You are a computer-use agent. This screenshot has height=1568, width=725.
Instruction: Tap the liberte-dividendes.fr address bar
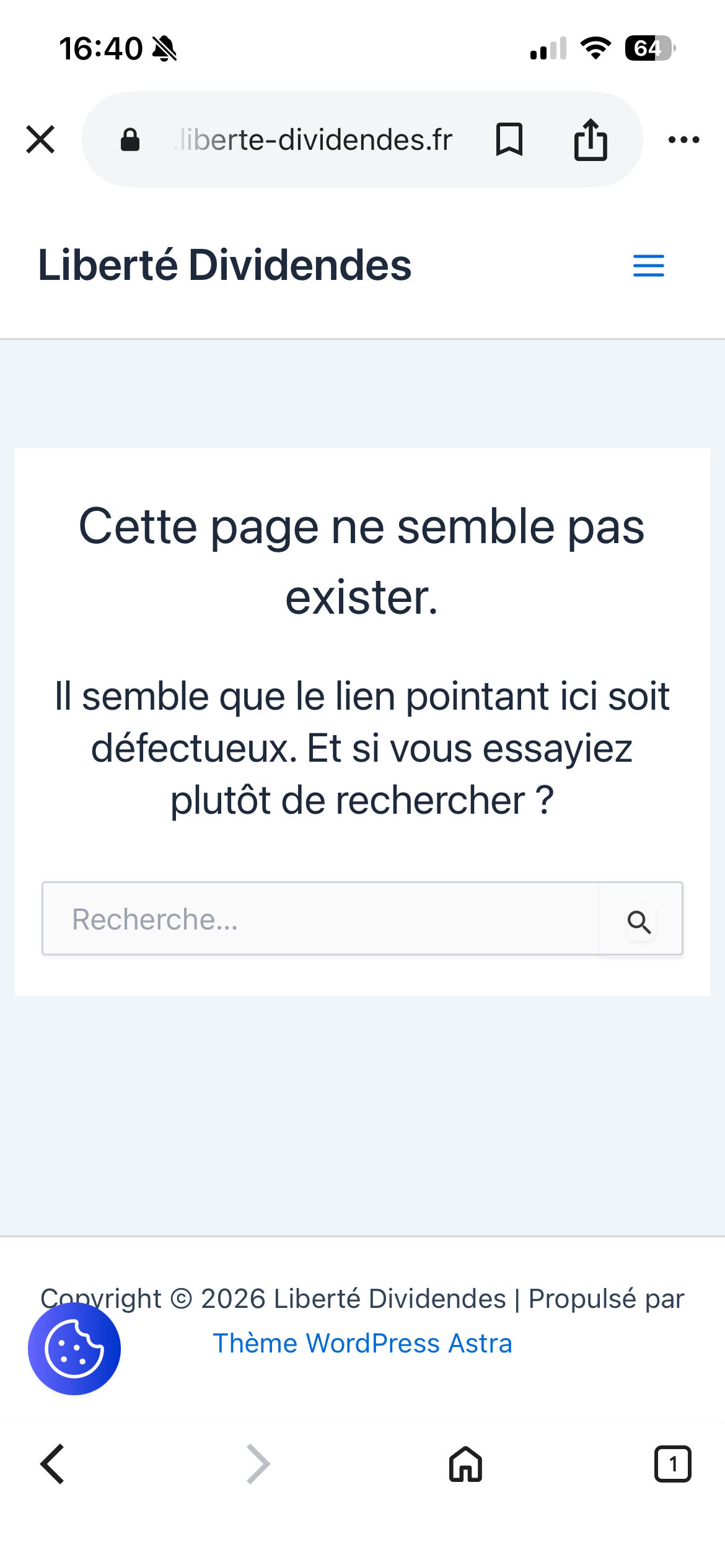(315, 140)
